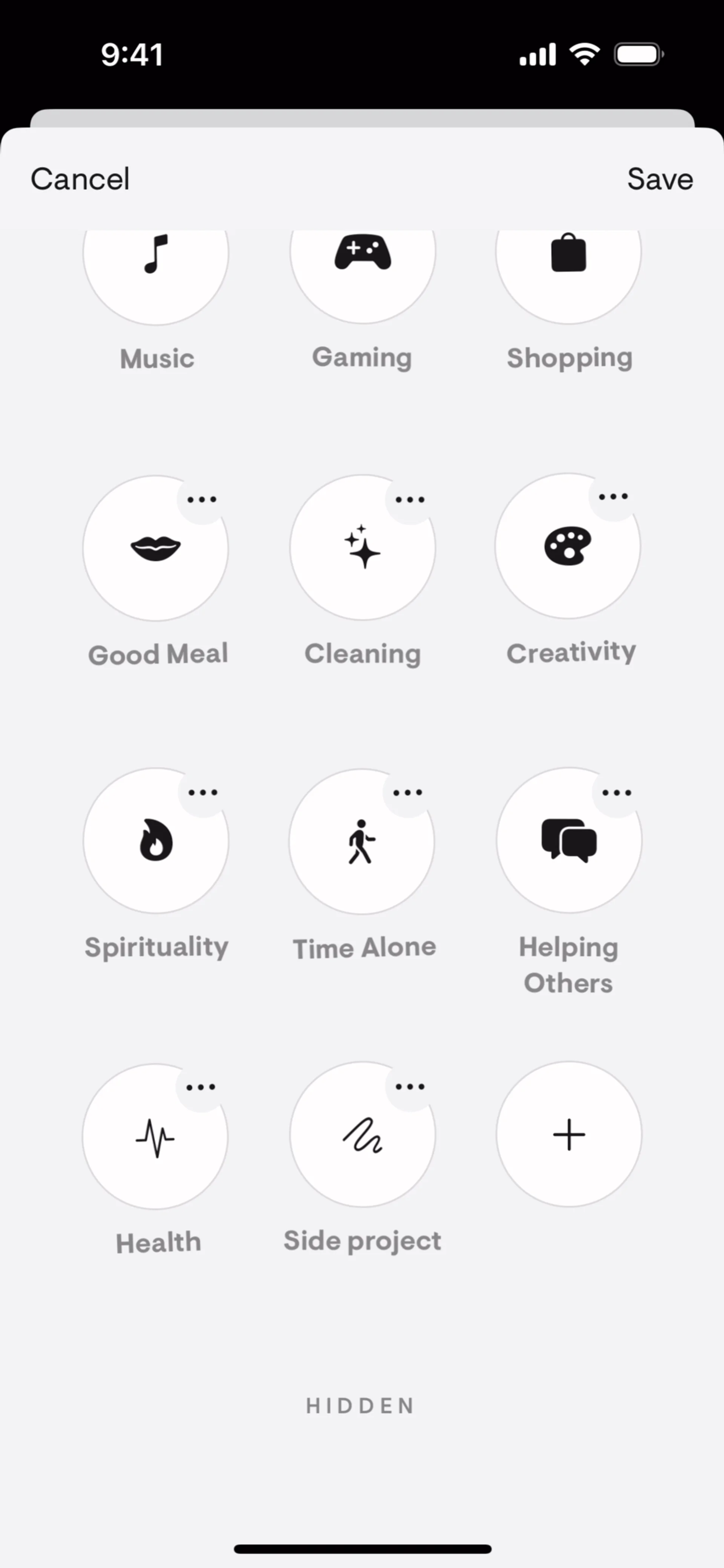Viewport: 724px width, 1568px height.
Task: Choose the Cleaning activity
Action: coord(362,548)
